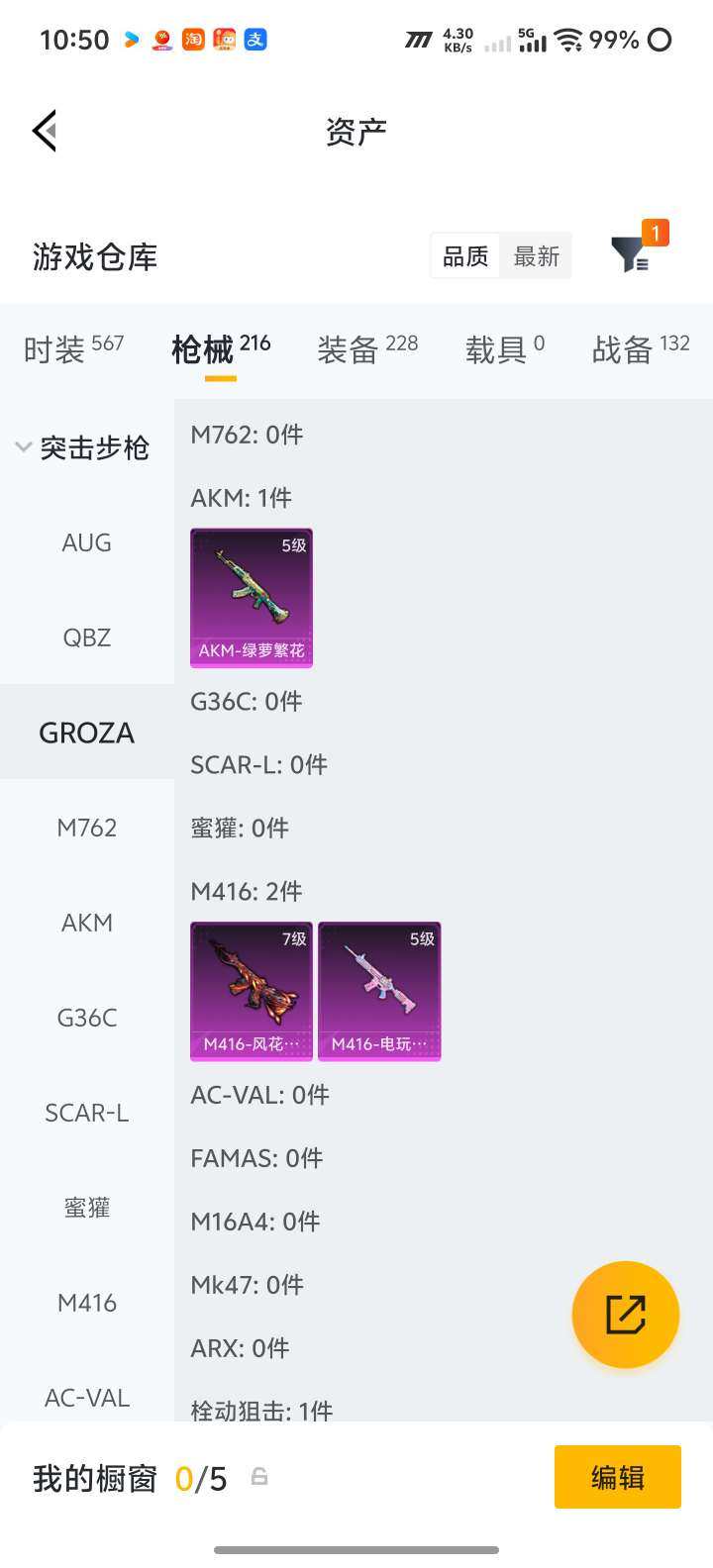The height and width of the screenshot is (1568, 713).
Task: Select M762 in the weapon sidebar
Action: [x=86, y=827]
